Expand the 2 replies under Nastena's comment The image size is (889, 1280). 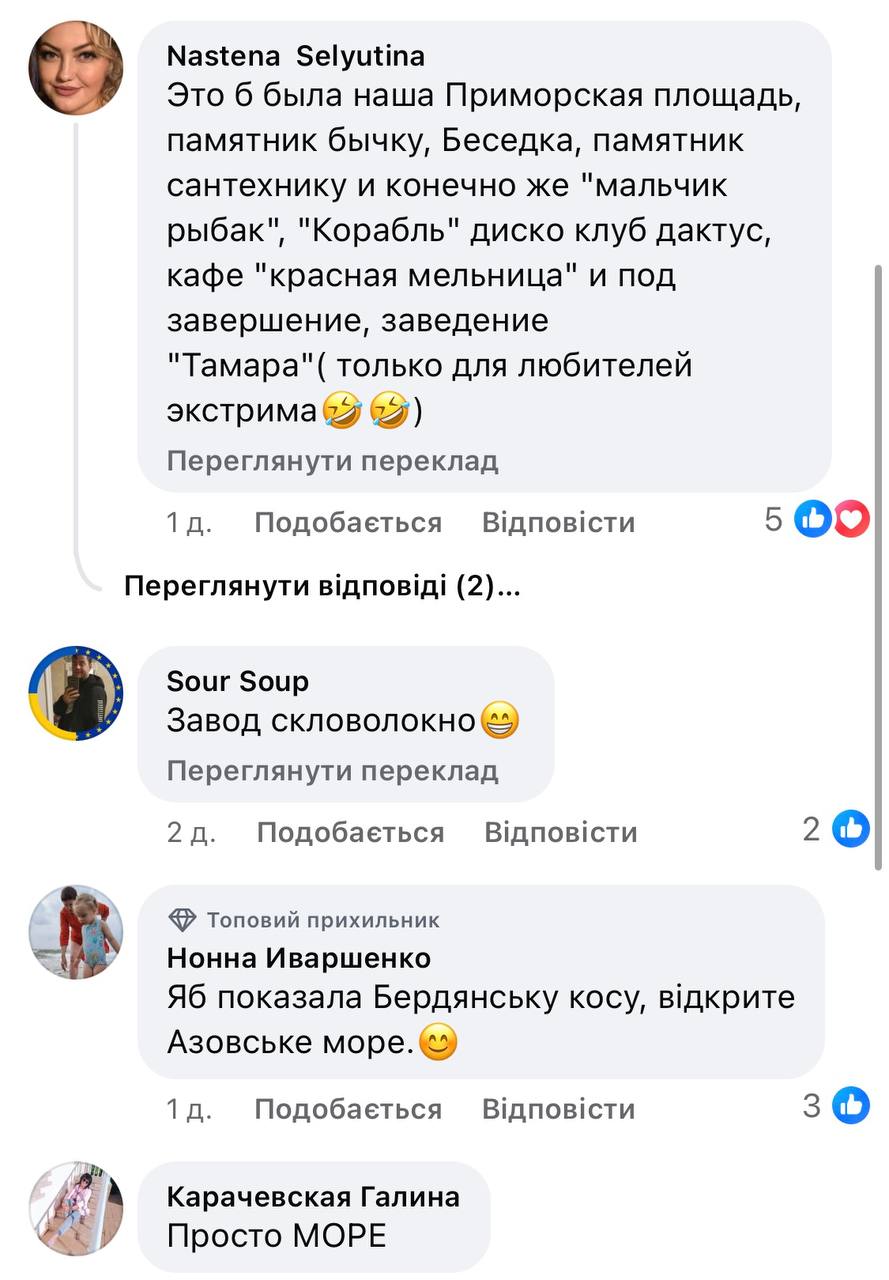[322, 587]
